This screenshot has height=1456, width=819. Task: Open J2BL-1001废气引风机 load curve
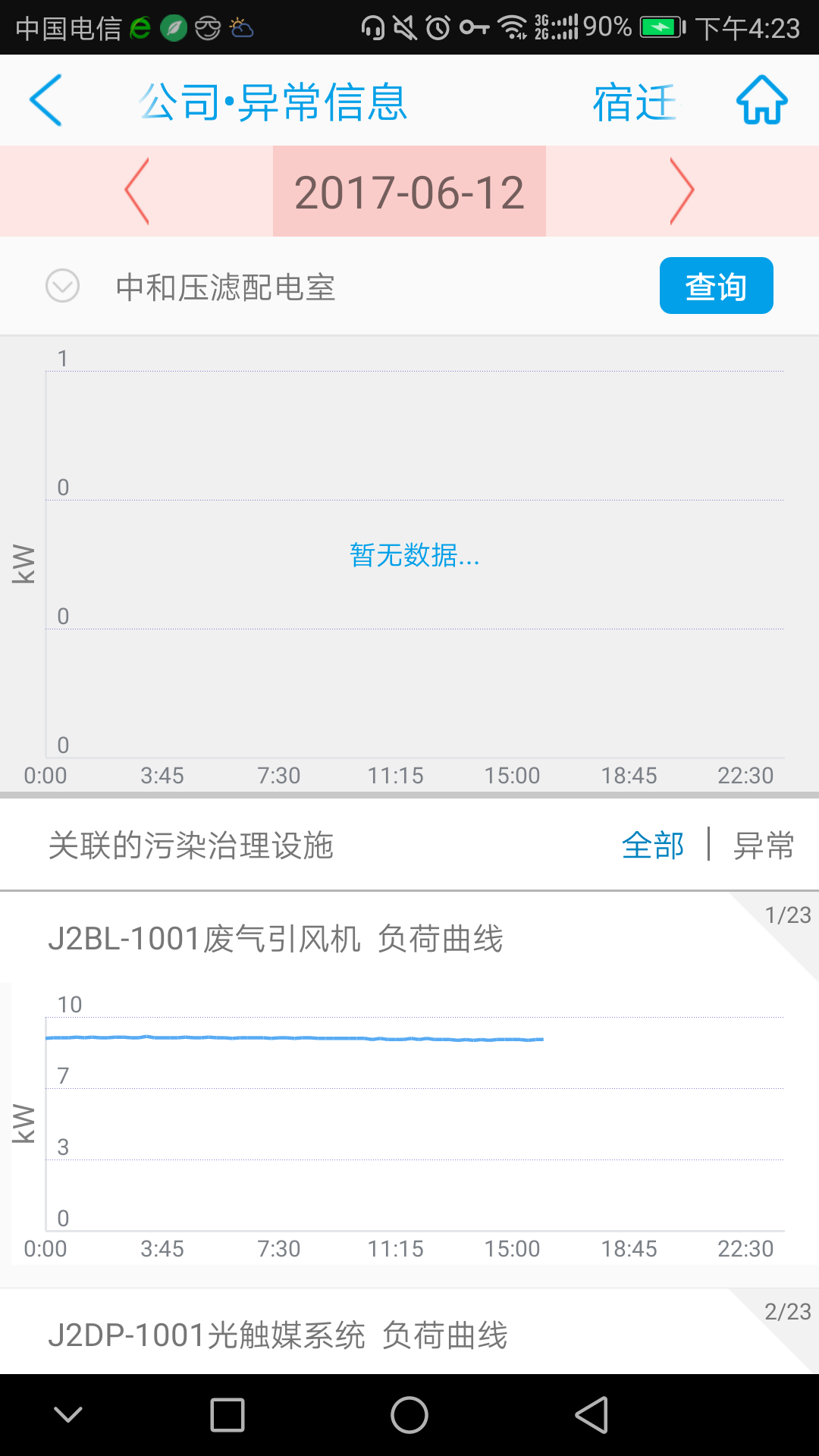(275, 939)
